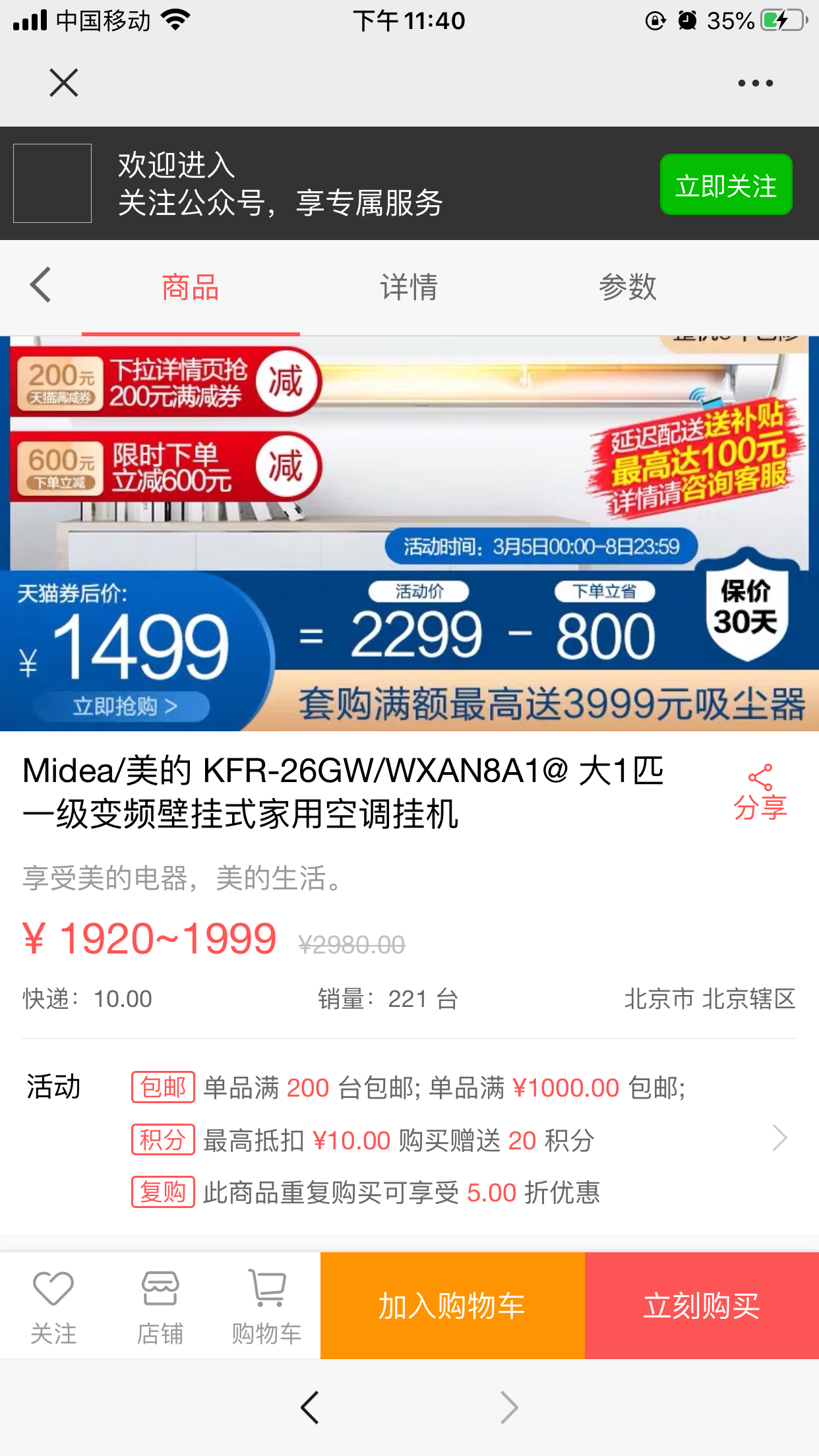Navigate back with the browser's bottom arrow
Viewport: 819px width, 1456px height.
309,1408
